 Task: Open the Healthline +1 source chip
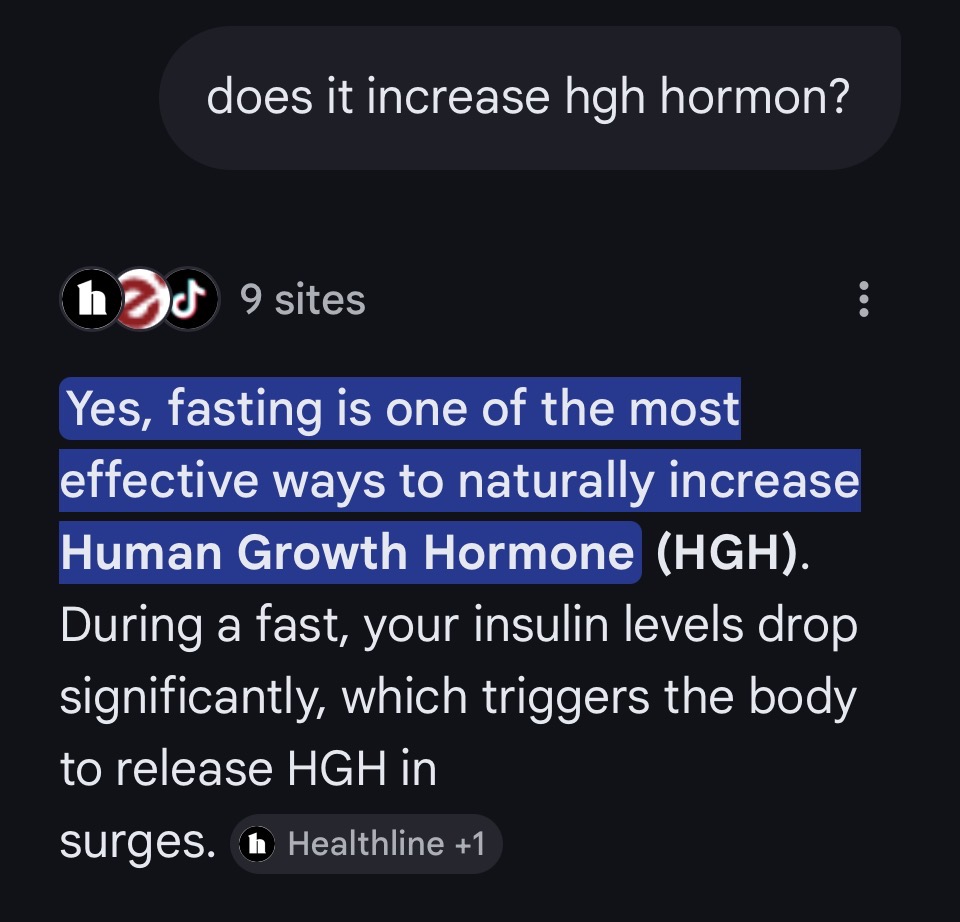367,844
